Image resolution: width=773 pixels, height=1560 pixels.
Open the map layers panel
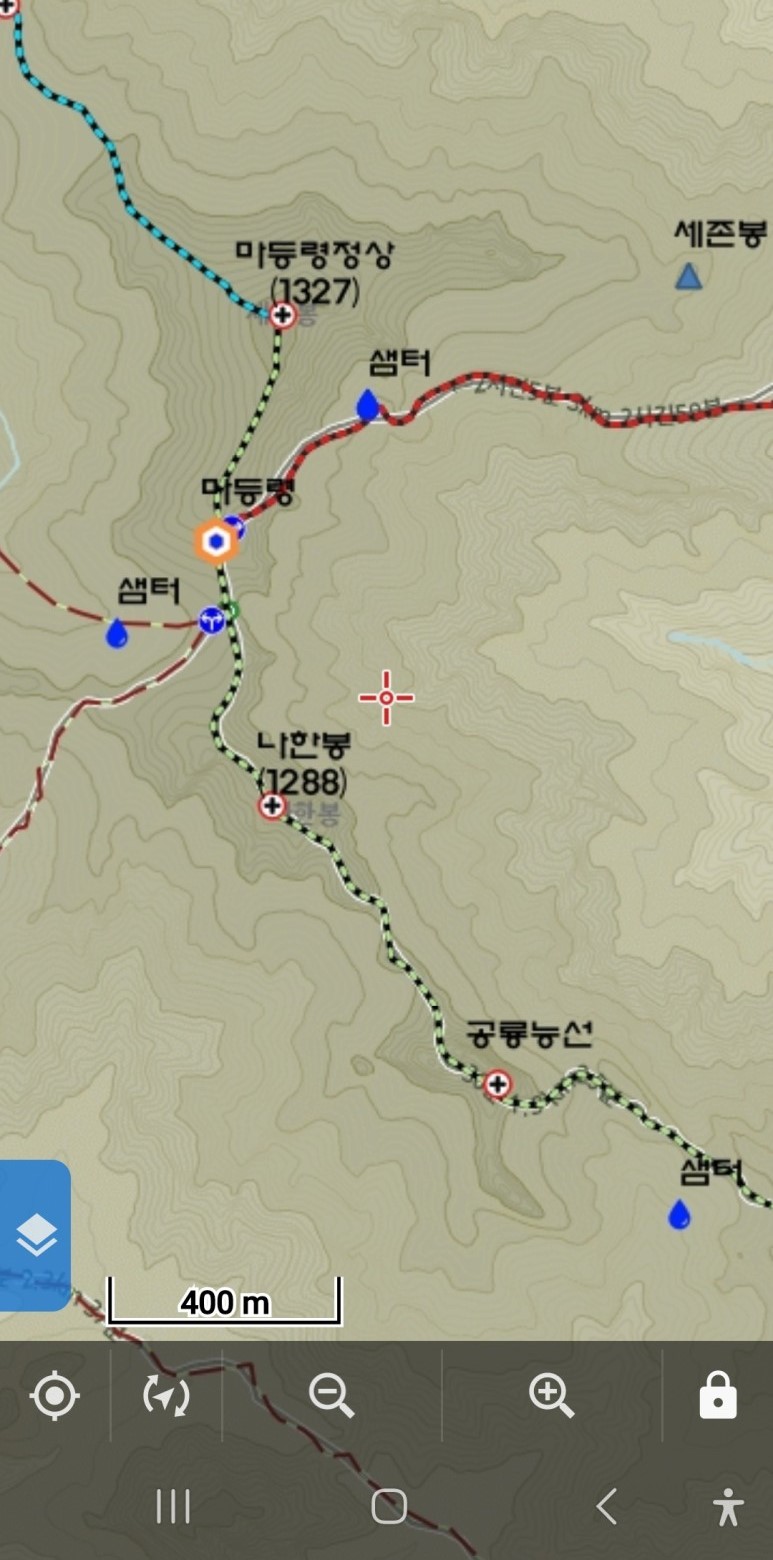36,1236
